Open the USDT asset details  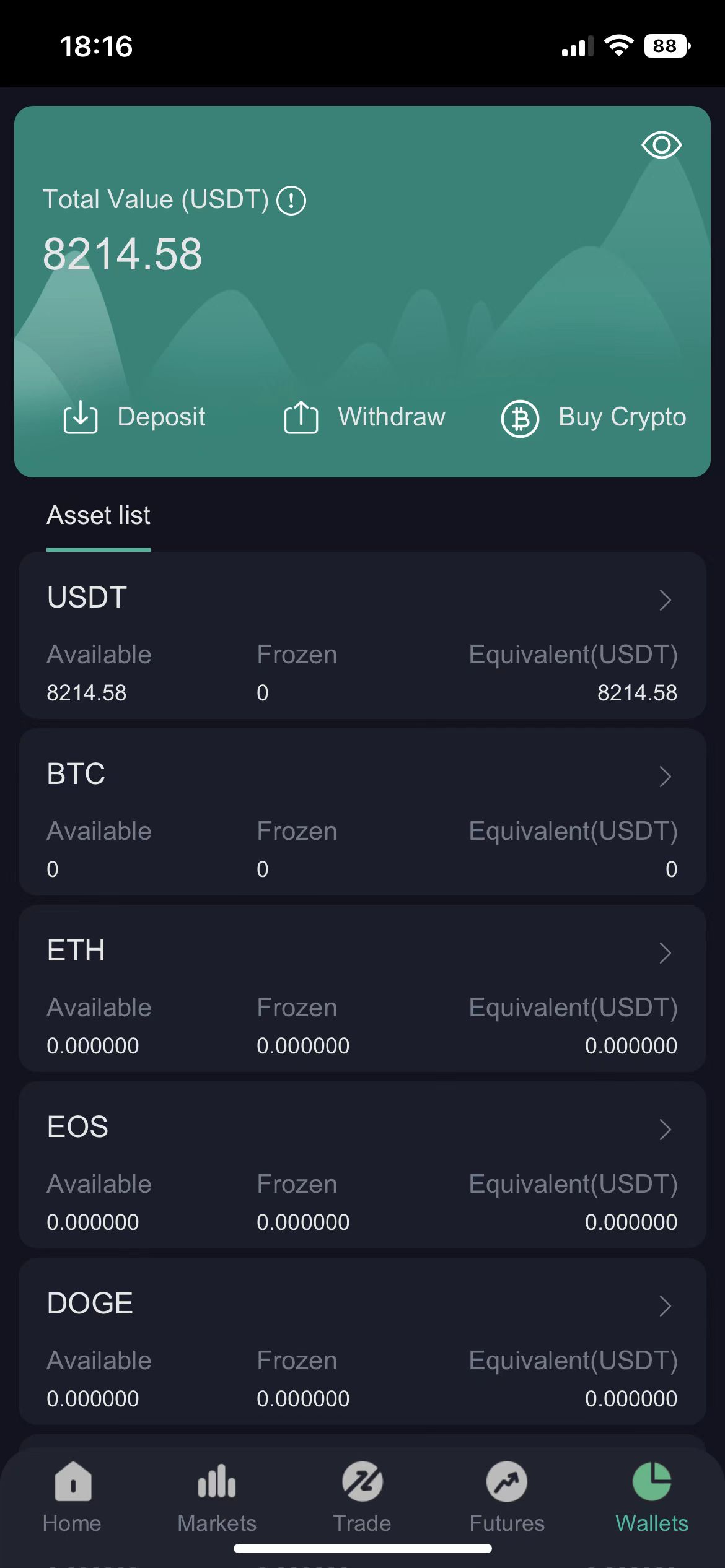pyautogui.click(x=362, y=635)
